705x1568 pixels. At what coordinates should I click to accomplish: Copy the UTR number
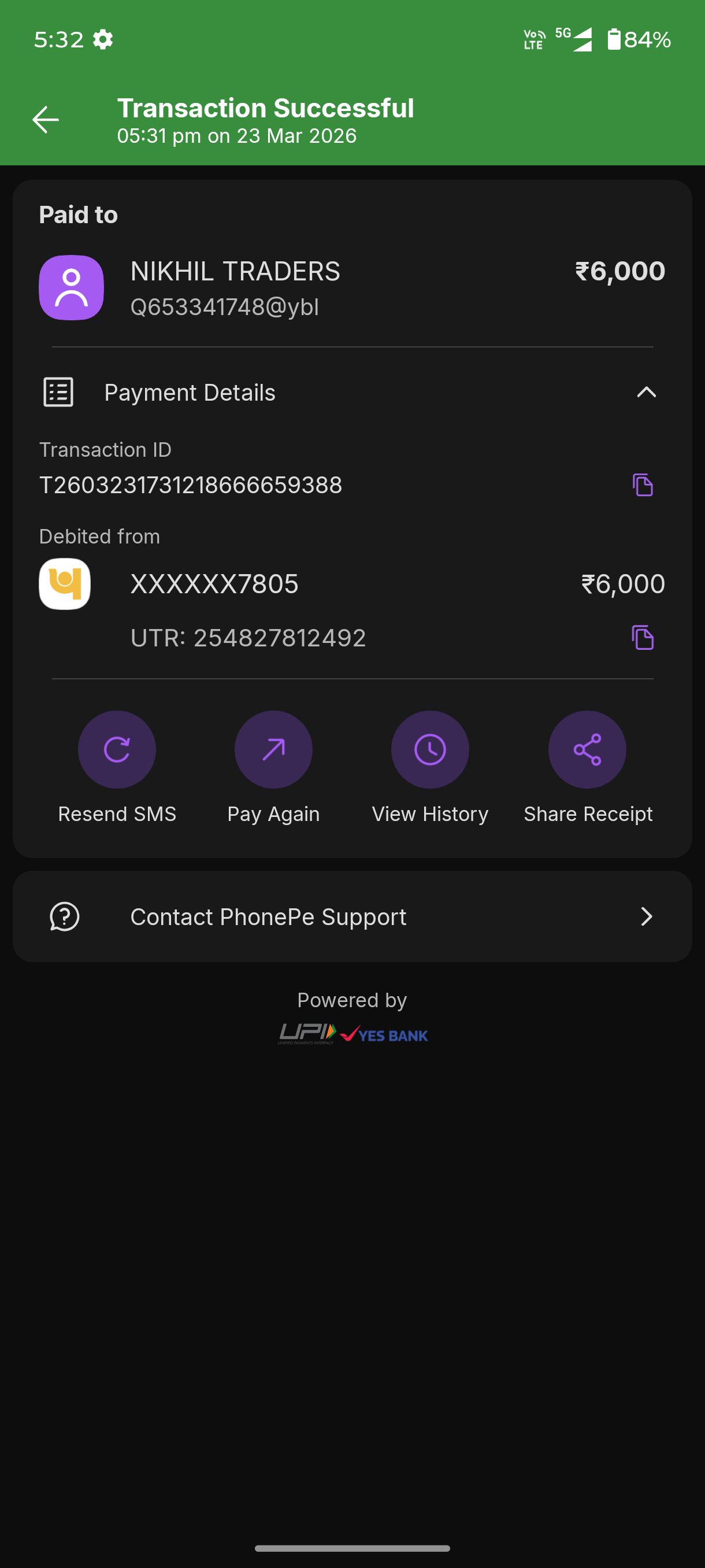click(643, 637)
